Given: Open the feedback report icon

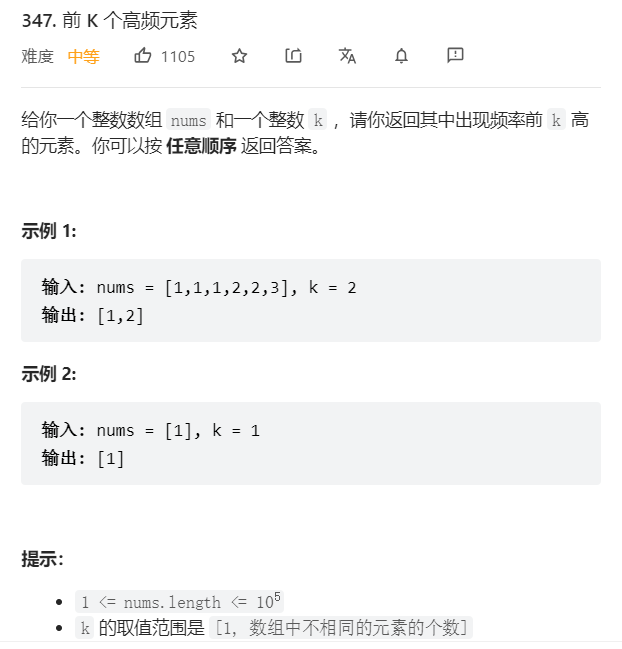Looking at the screenshot, I should coord(455,56).
